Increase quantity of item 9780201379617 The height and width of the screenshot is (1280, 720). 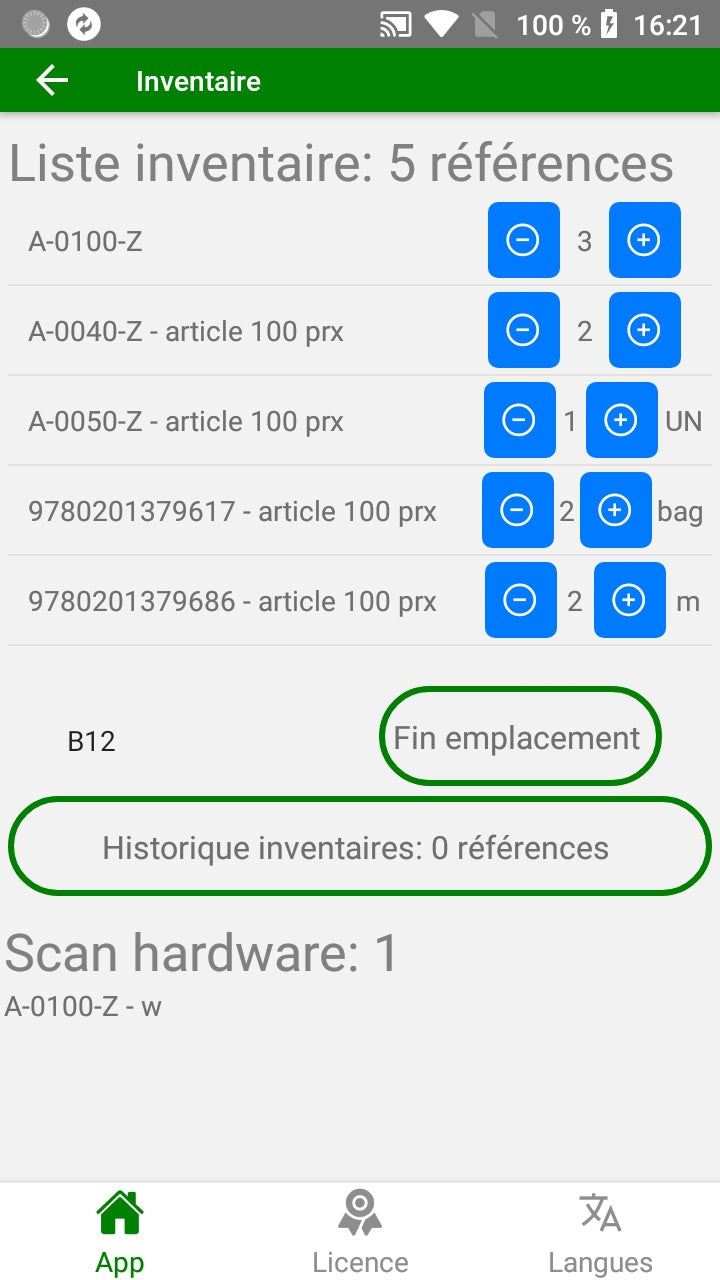tap(615, 510)
